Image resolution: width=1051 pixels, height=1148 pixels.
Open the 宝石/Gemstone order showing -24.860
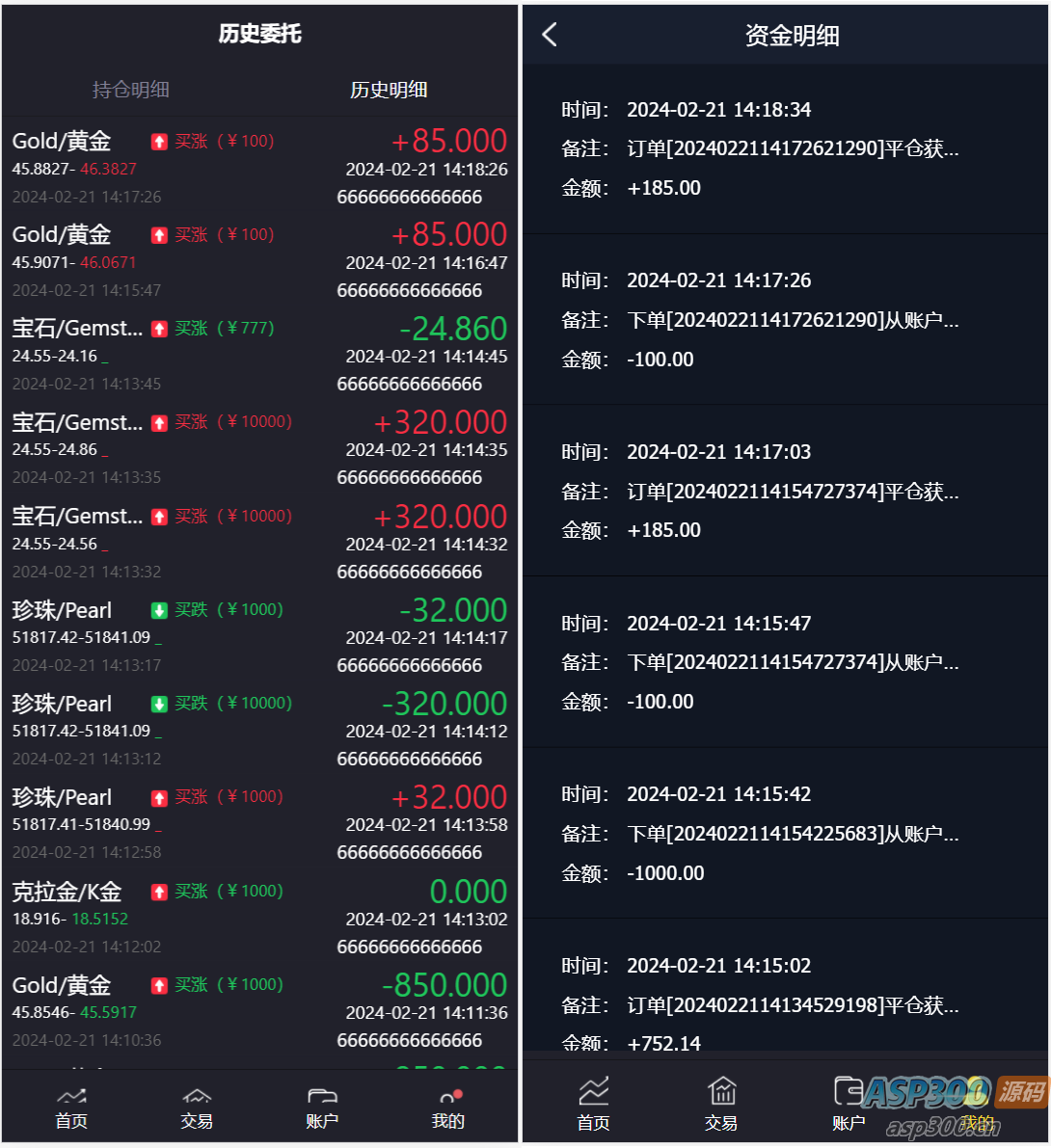(x=258, y=355)
